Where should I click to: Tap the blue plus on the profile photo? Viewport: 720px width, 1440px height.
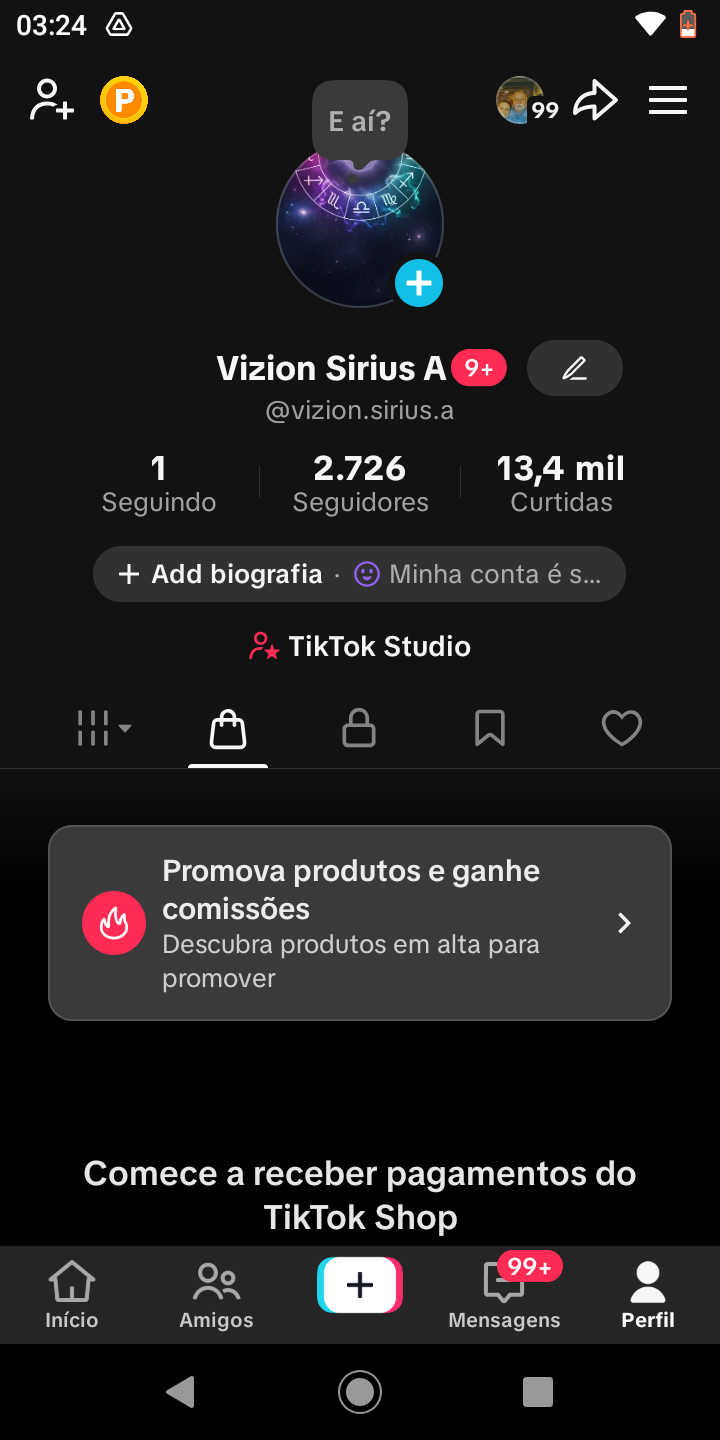pyautogui.click(x=419, y=283)
